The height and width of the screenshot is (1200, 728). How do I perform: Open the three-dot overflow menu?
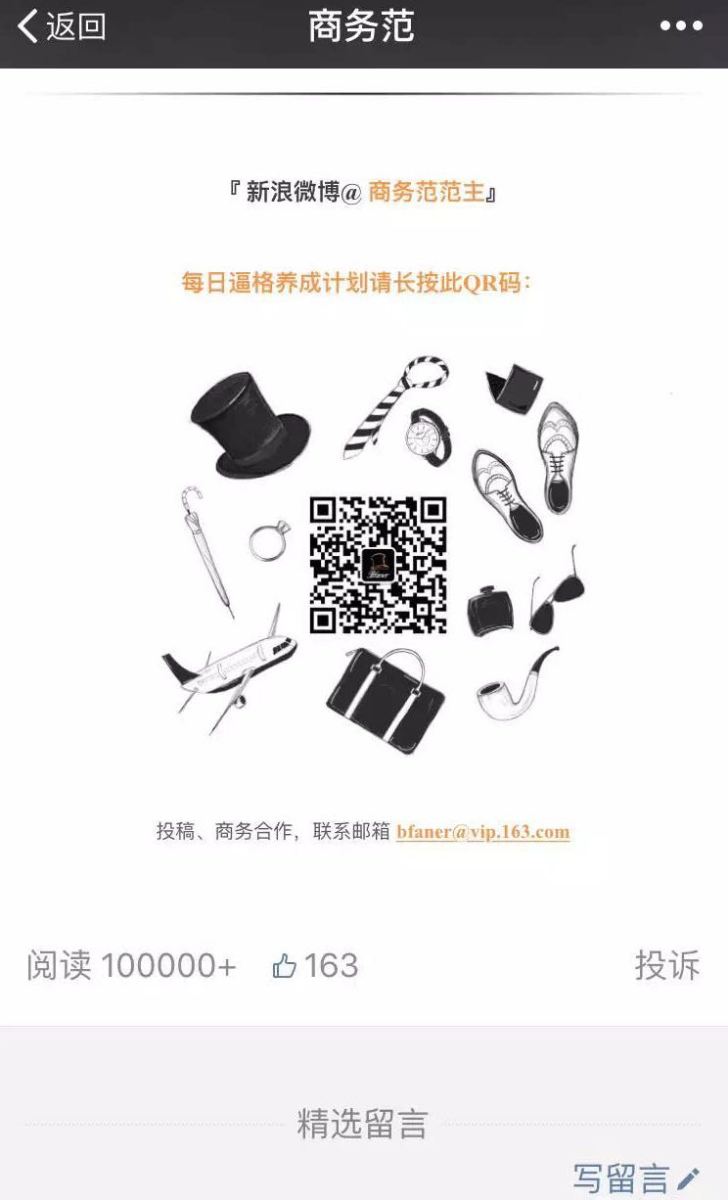coord(680,27)
